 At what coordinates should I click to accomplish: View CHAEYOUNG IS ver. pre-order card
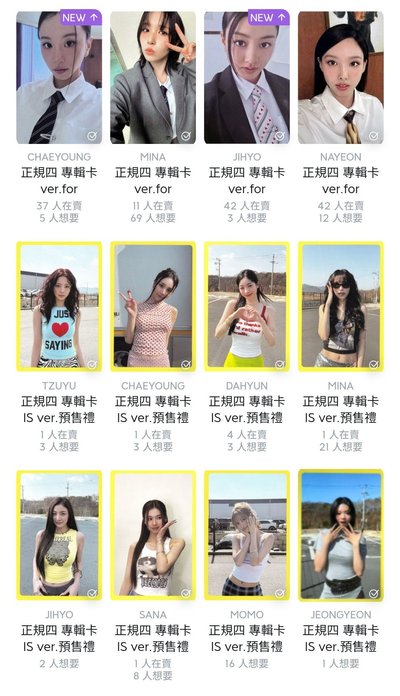[153, 306]
